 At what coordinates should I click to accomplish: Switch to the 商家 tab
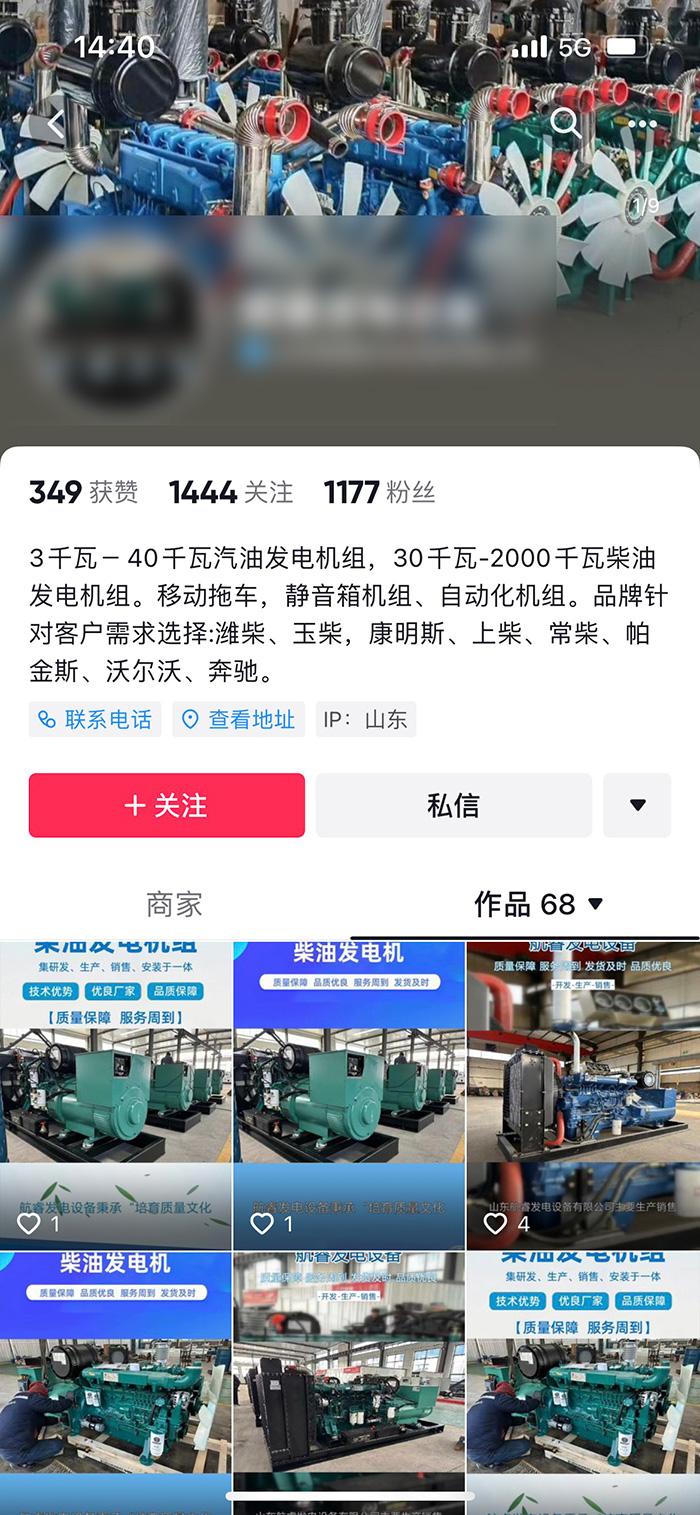coord(174,904)
